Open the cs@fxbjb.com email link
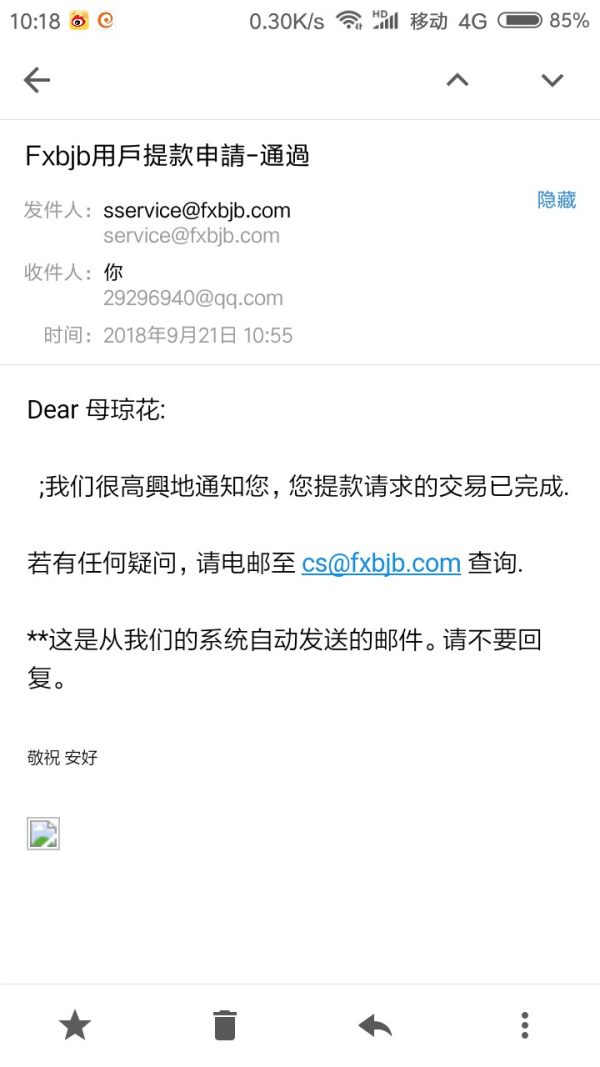The height and width of the screenshot is (1067, 600). 381,563
